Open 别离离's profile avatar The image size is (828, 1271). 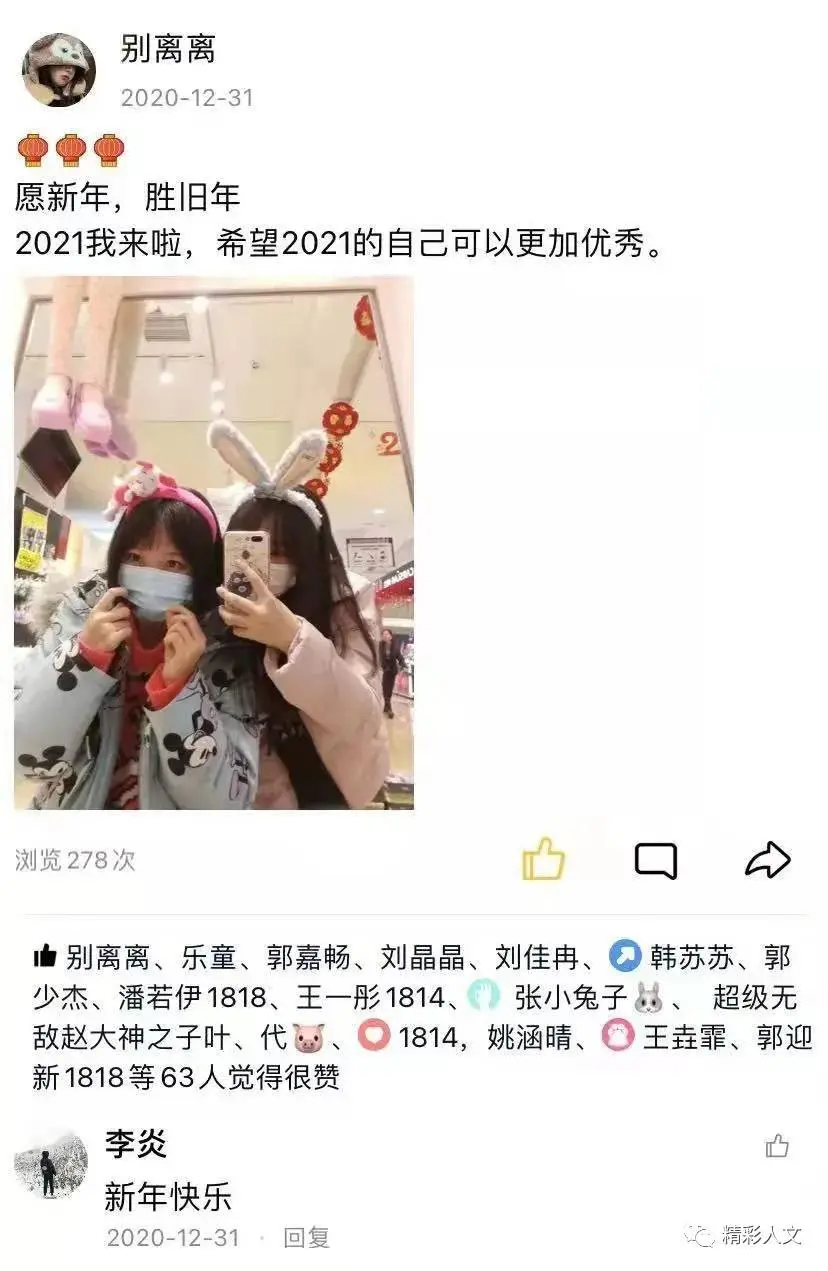tap(59, 70)
